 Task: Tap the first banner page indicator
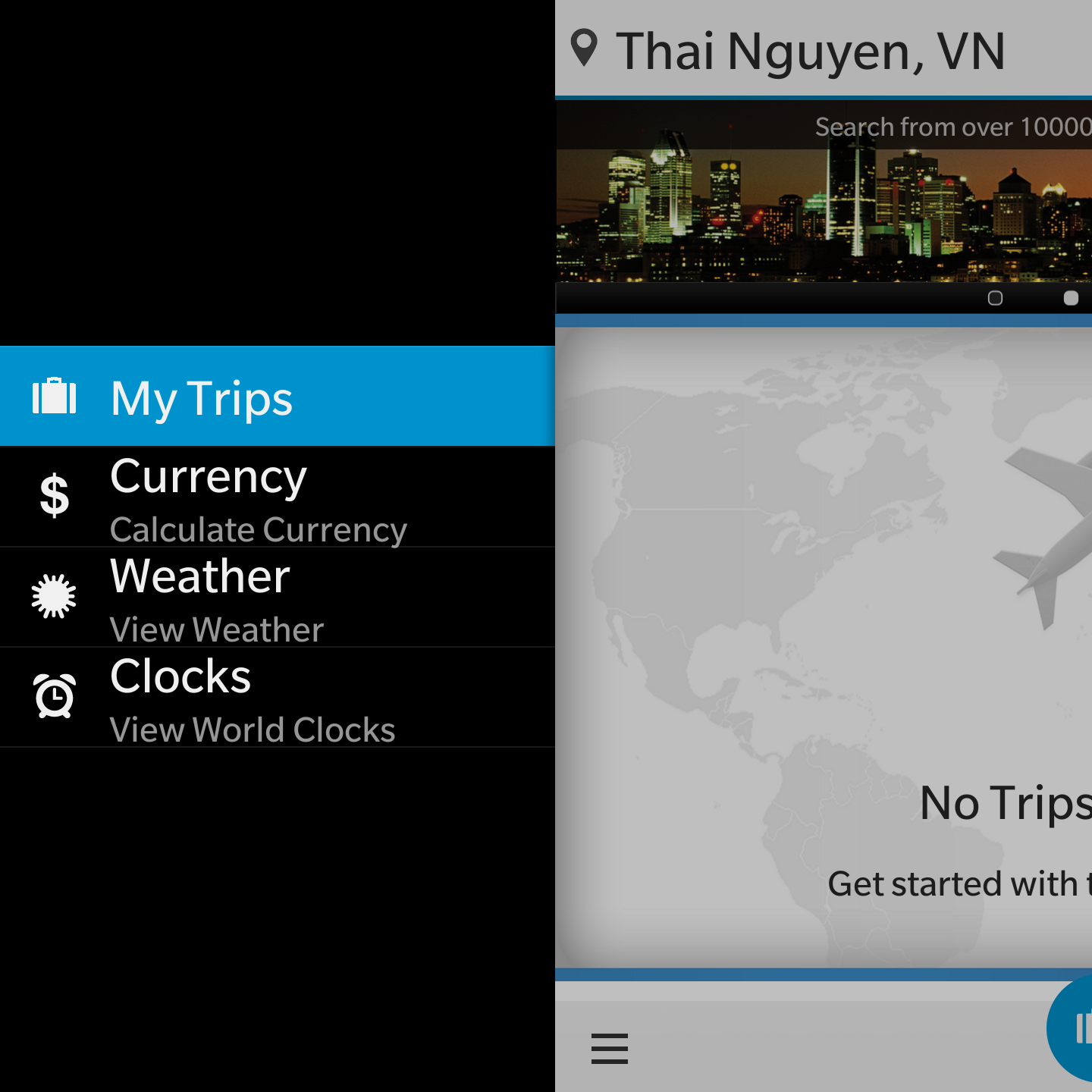pos(995,298)
